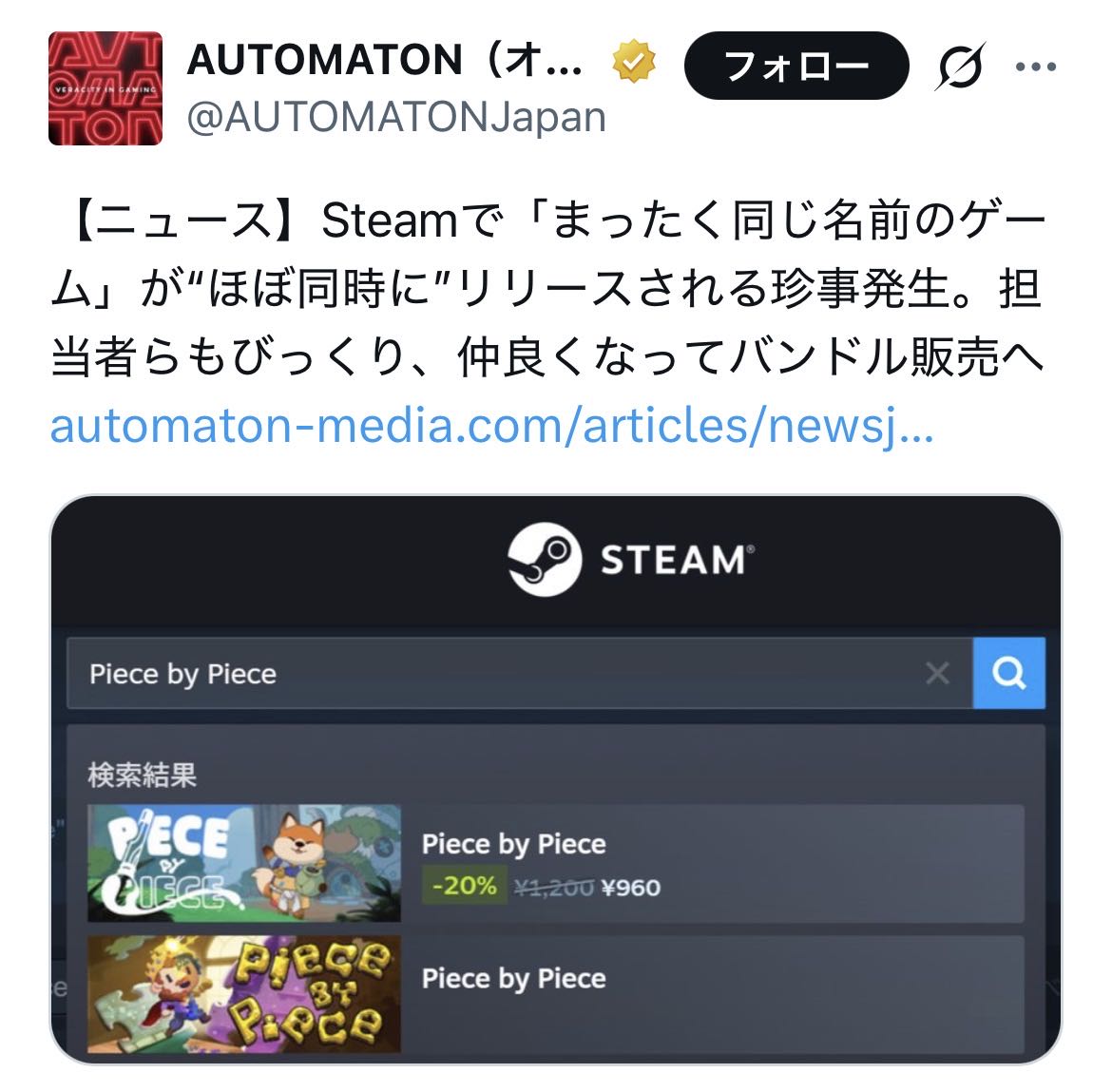Open the Grok slash-circle icon
The height and width of the screenshot is (1092, 1112).
(x=960, y=67)
